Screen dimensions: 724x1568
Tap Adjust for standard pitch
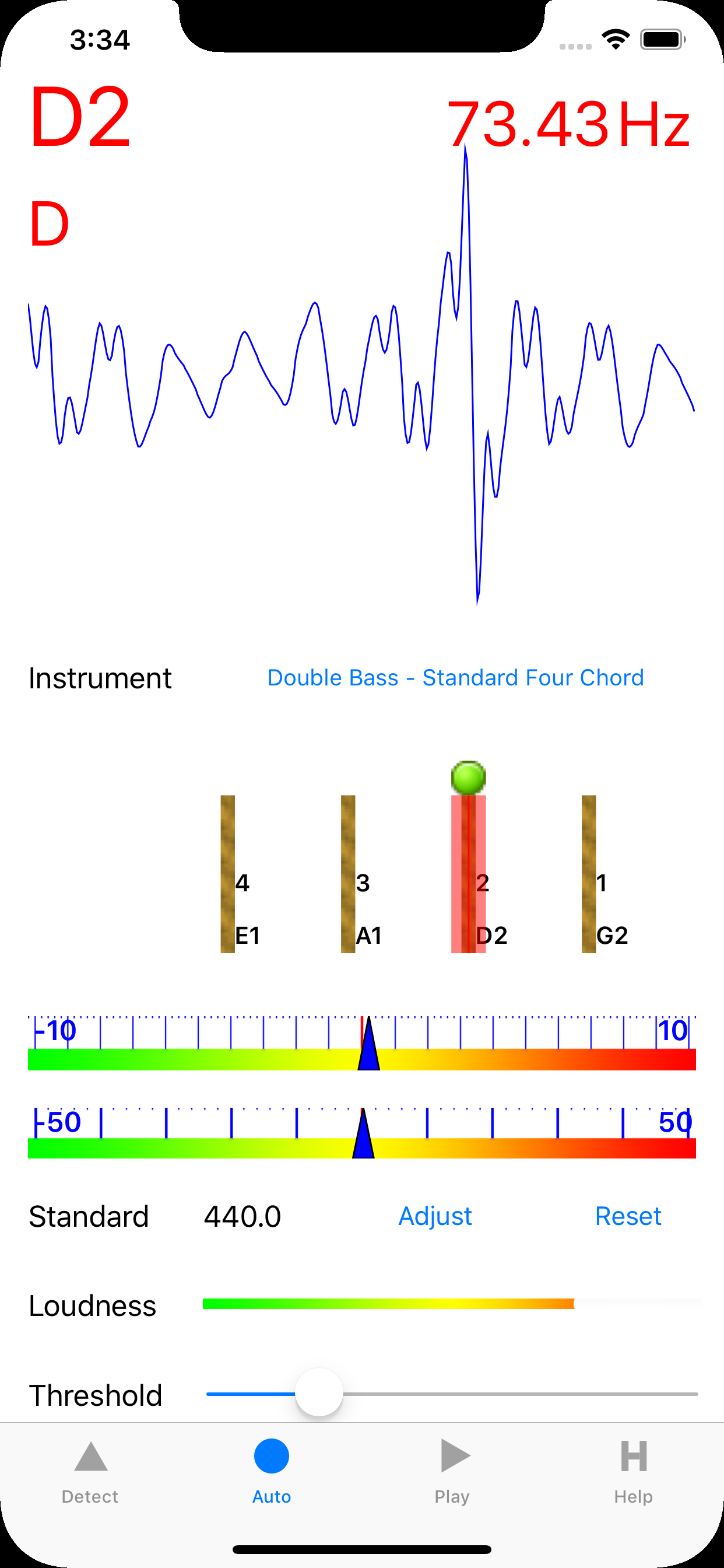(435, 1216)
